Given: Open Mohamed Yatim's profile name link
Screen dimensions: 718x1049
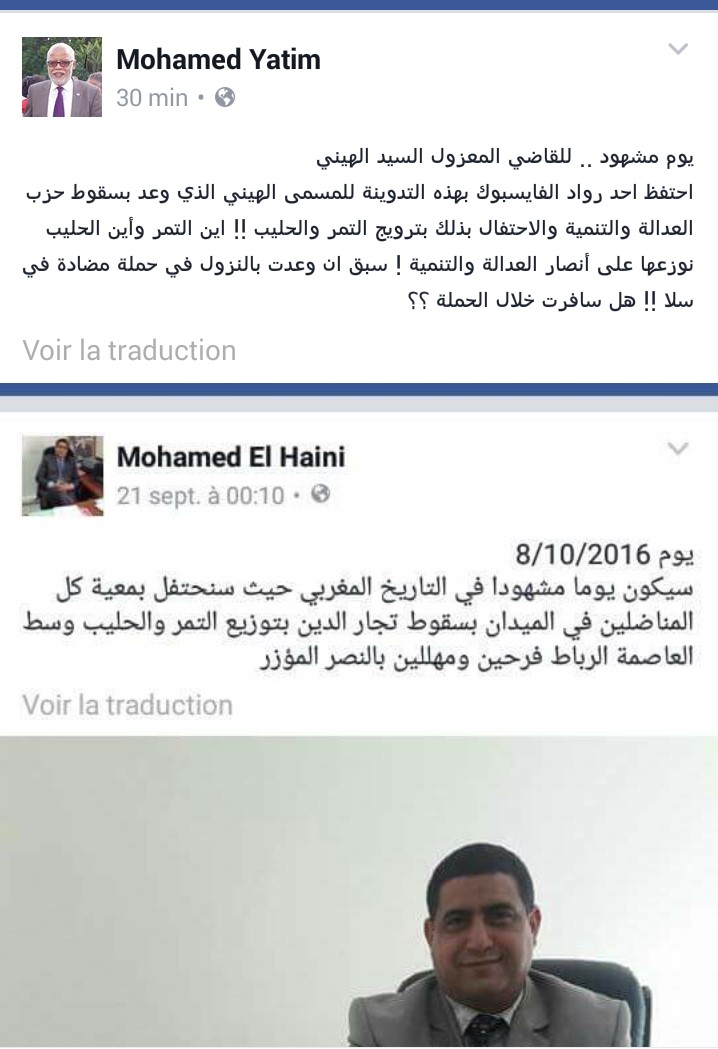Looking at the screenshot, I should 218,60.
